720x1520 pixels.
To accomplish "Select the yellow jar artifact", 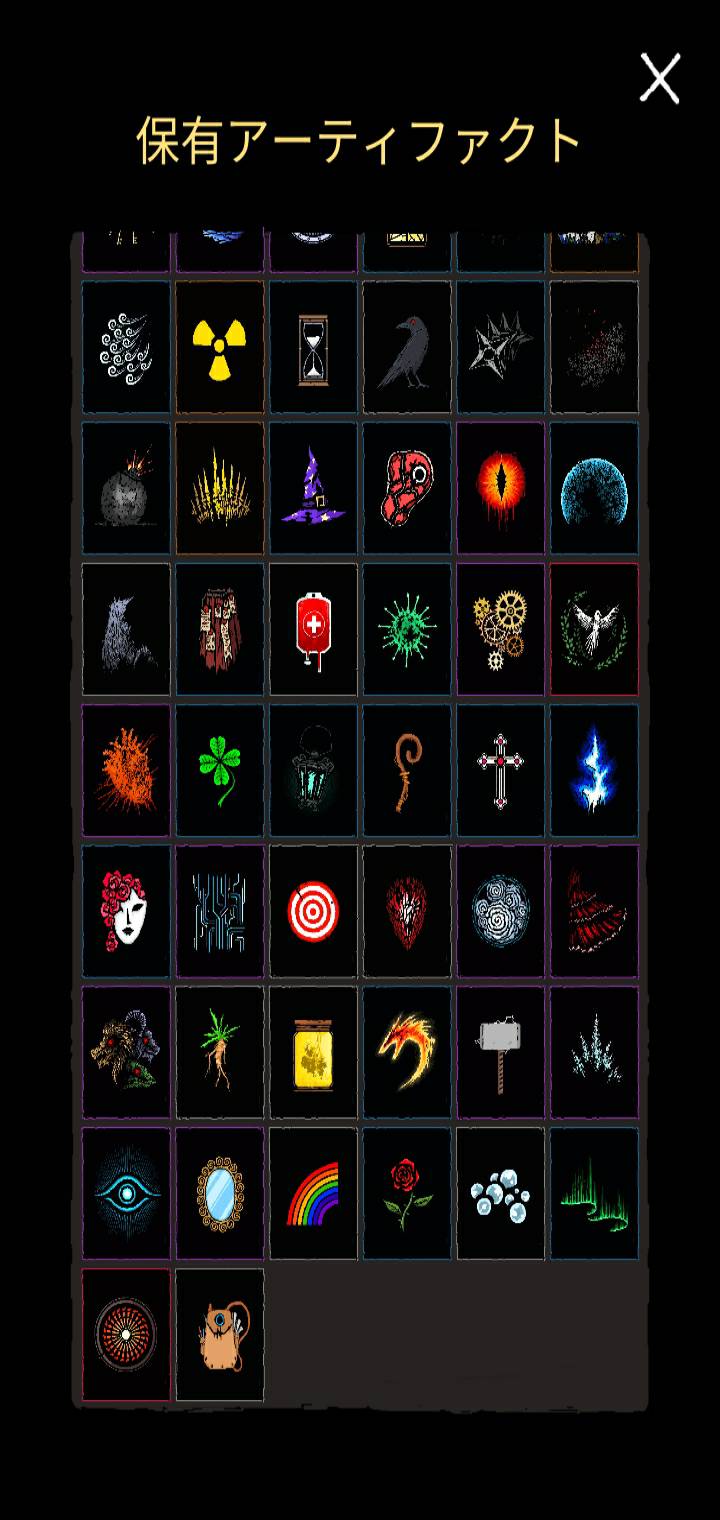I will 313,1053.
